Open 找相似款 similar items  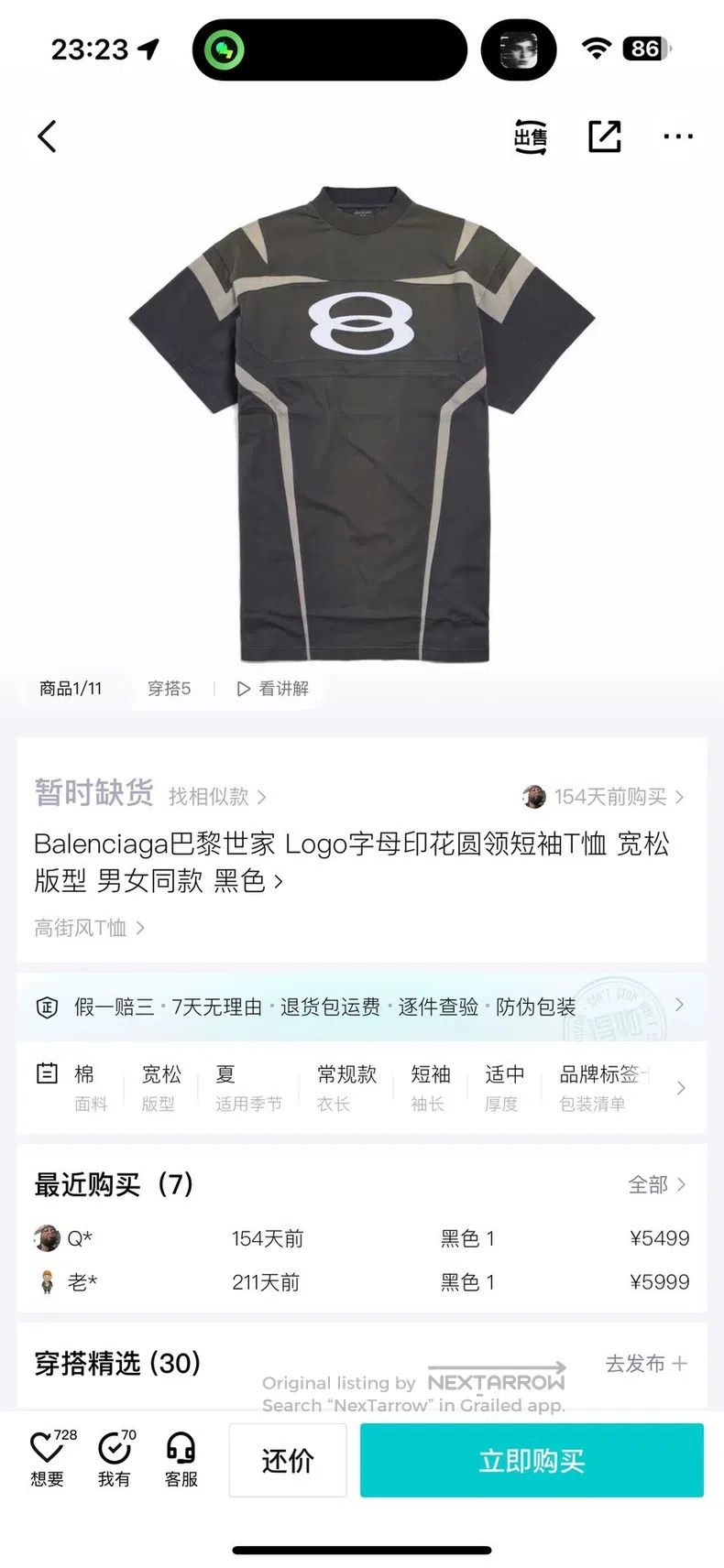[217, 796]
